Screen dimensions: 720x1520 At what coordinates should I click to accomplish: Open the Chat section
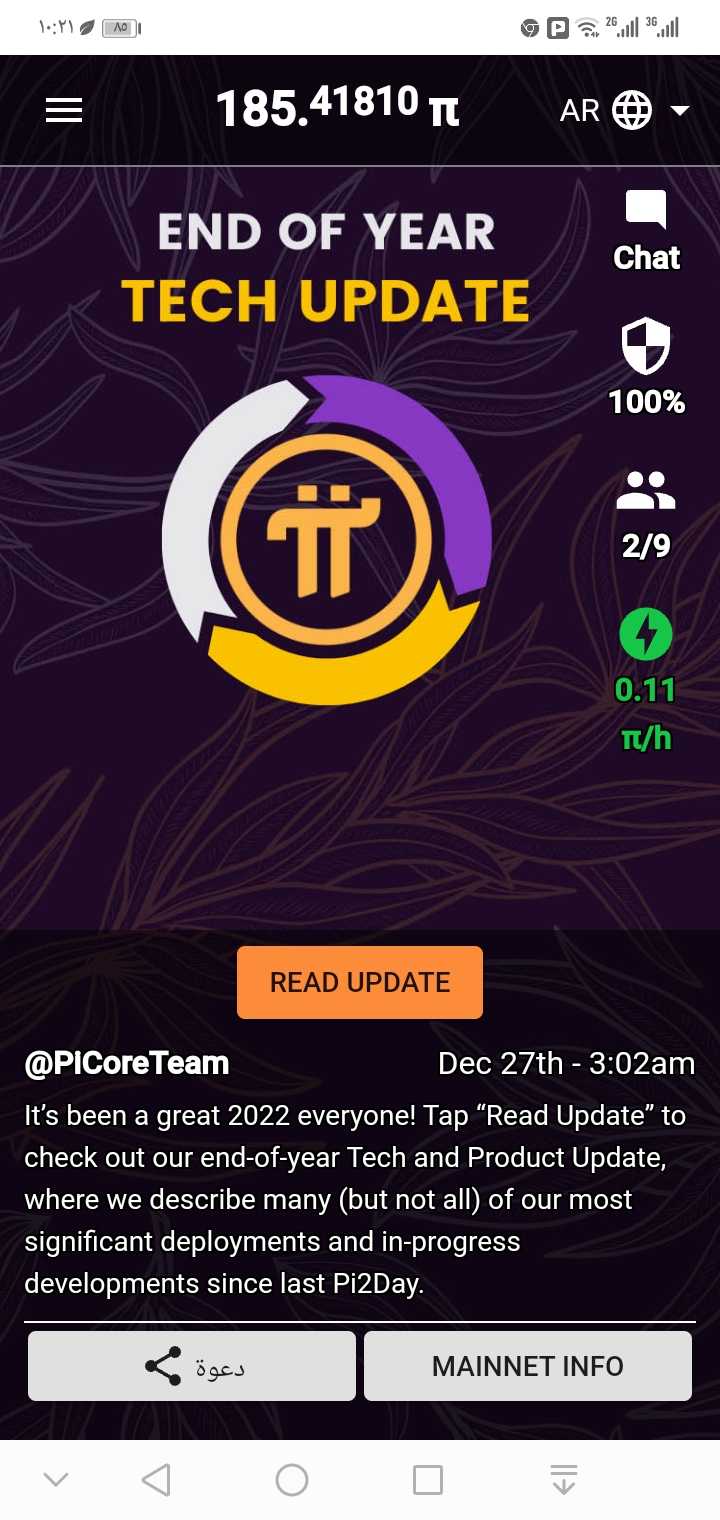pyautogui.click(x=646, y=231)
